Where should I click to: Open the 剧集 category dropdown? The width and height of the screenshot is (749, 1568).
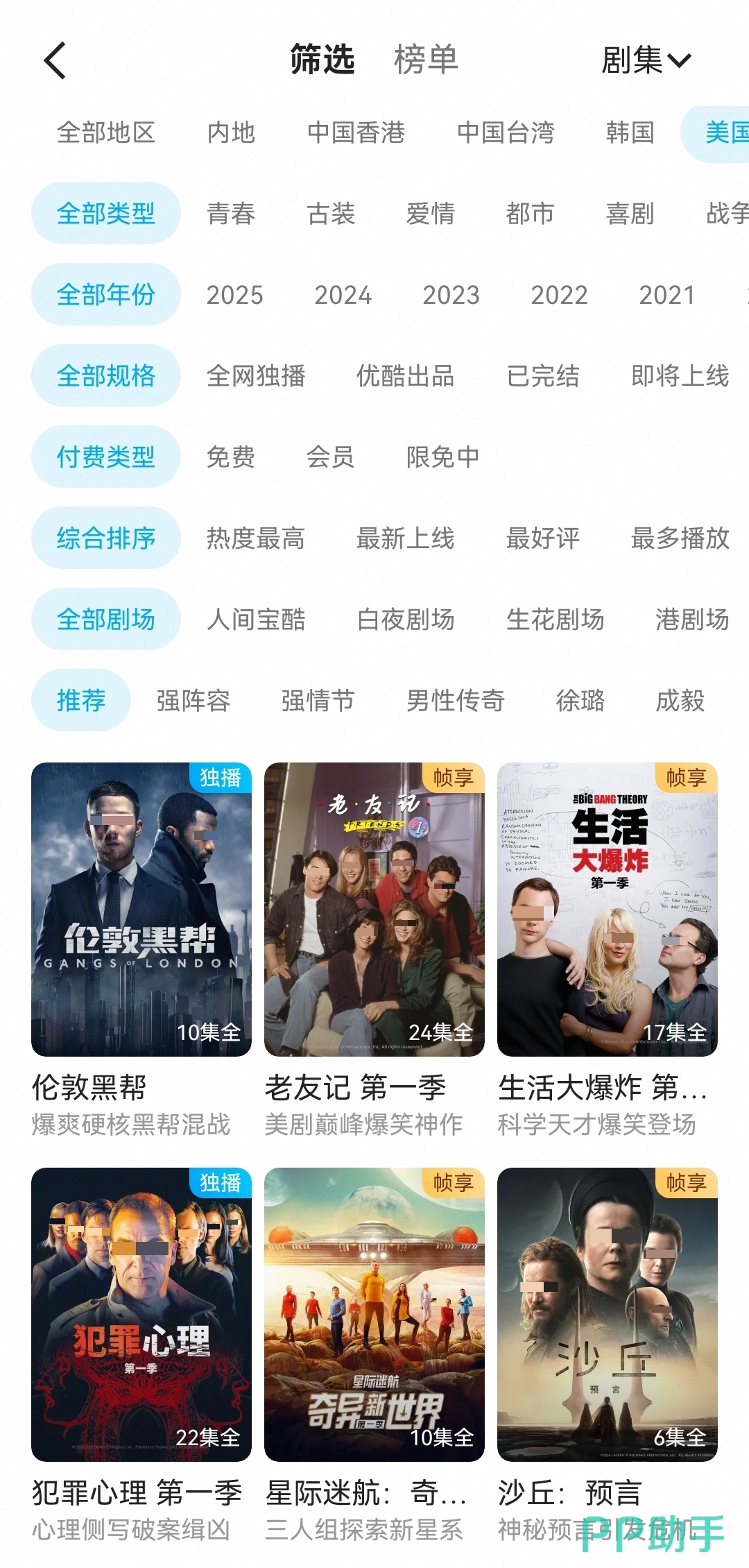tap(645, 60)
